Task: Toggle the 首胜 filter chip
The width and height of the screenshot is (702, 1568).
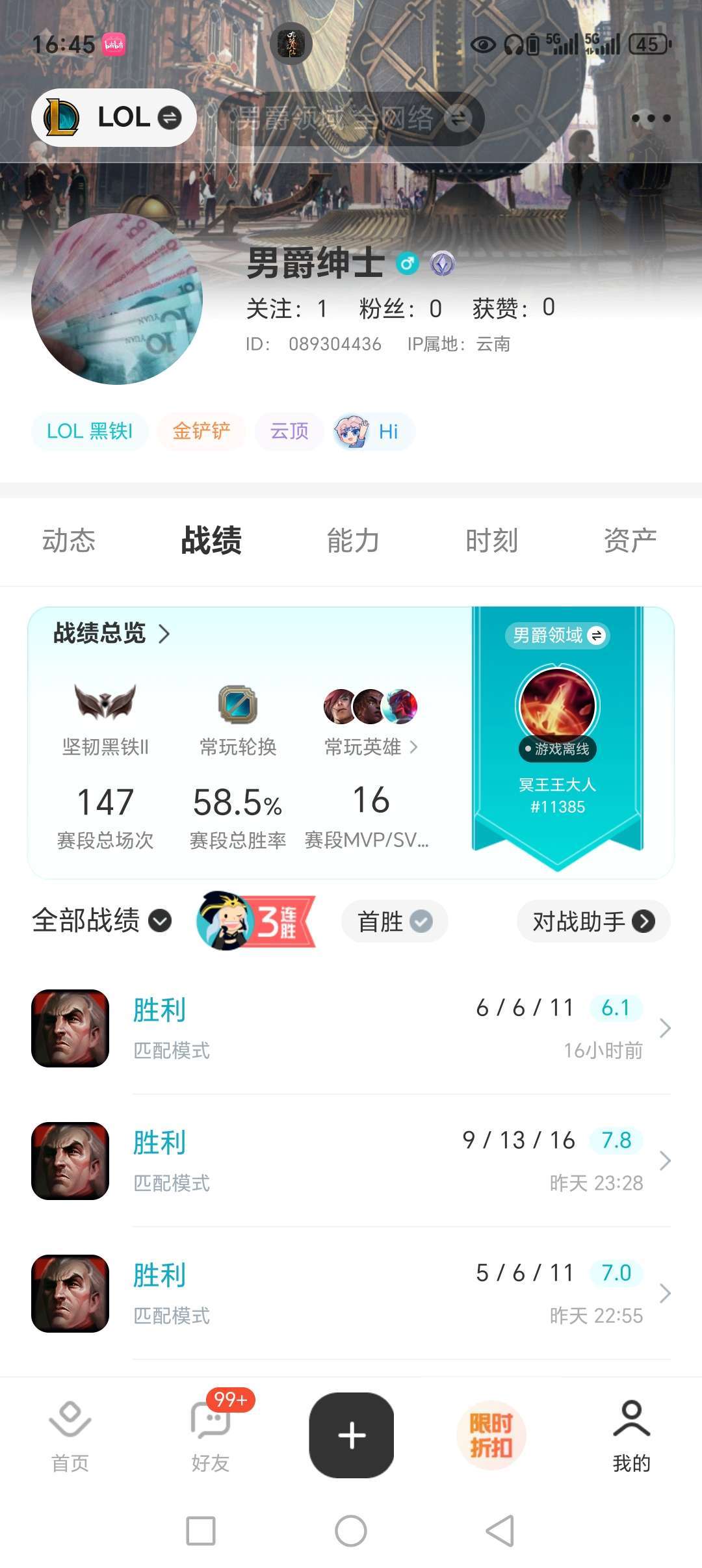Action: pos(395,921)
